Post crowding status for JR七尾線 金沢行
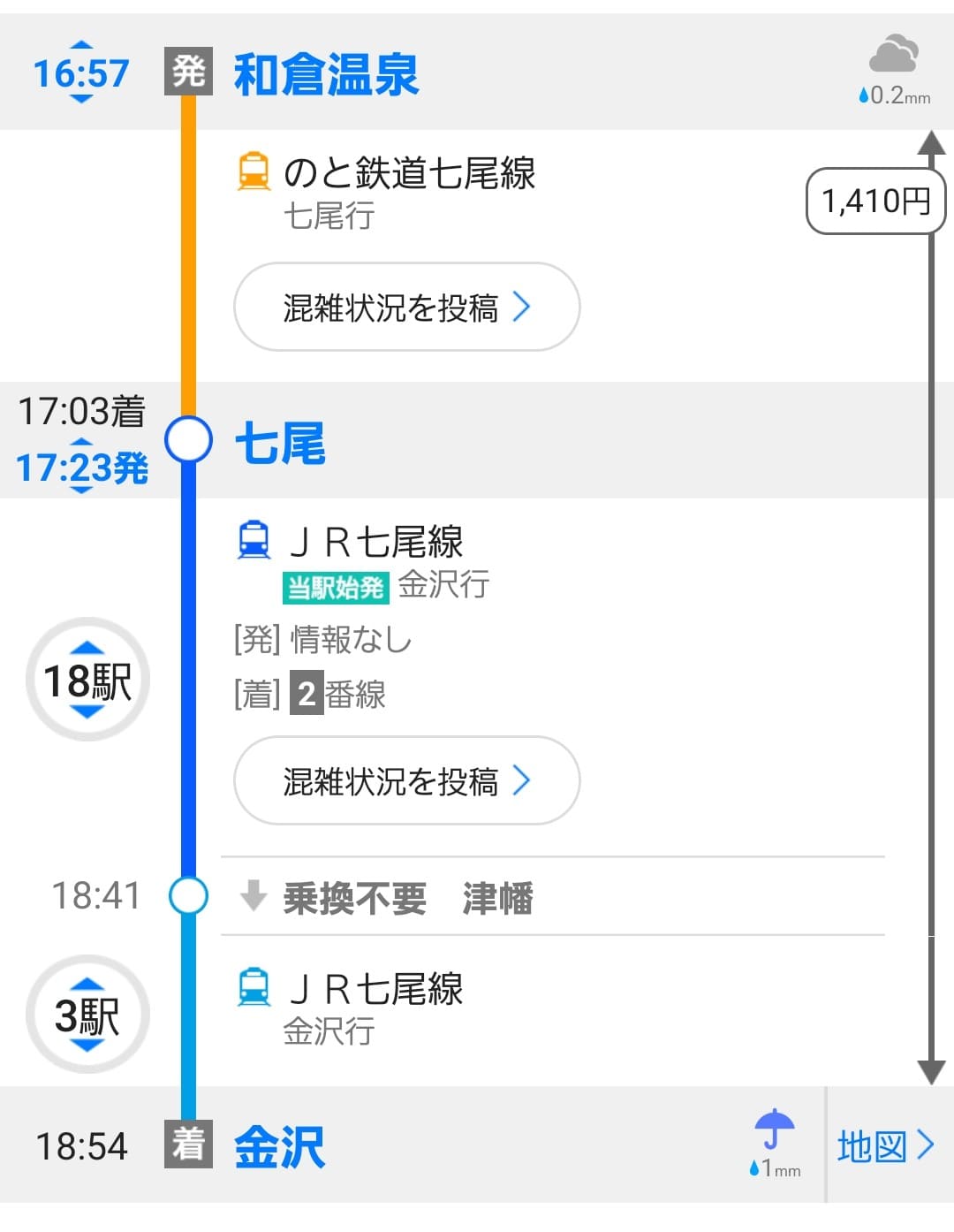954x1232 pixels. click(x=406, y=781)
